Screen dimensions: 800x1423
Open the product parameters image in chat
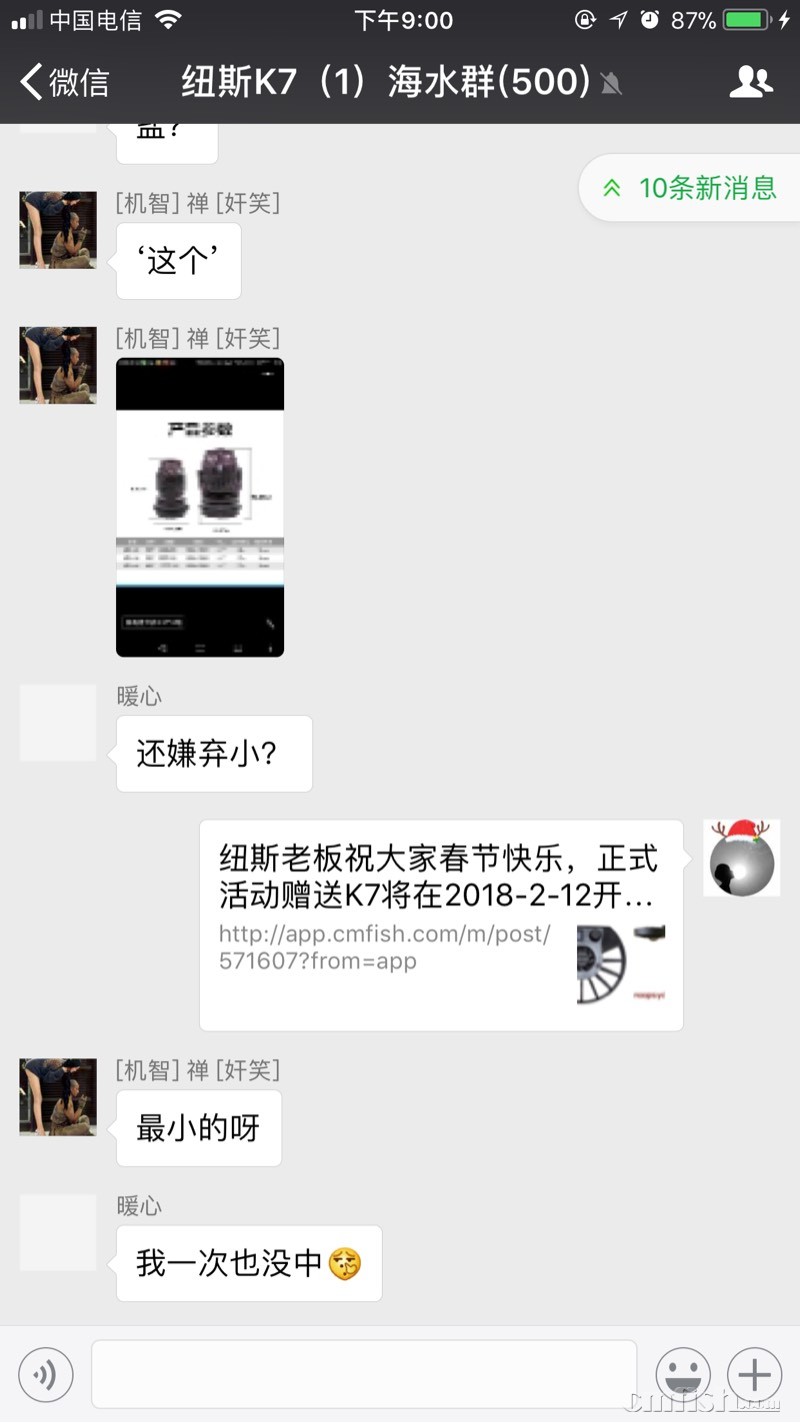[x=200, y=507]
